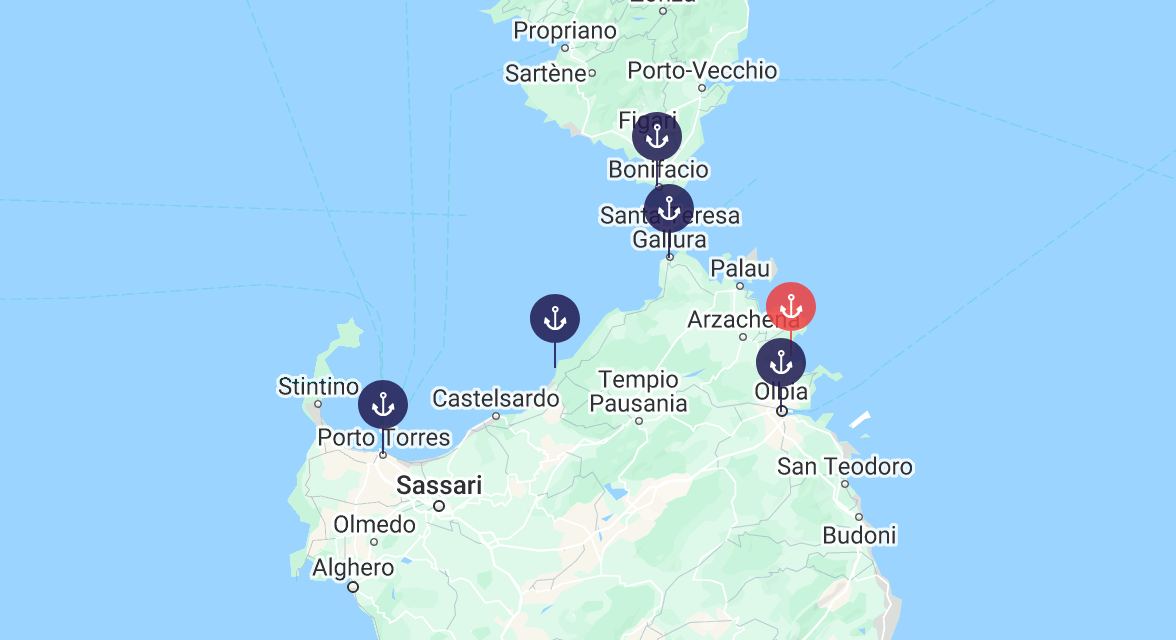Select the anchor marker at Santa Teresa Gallura
This screenshot has height=640, width=1176.
(669, 209)
